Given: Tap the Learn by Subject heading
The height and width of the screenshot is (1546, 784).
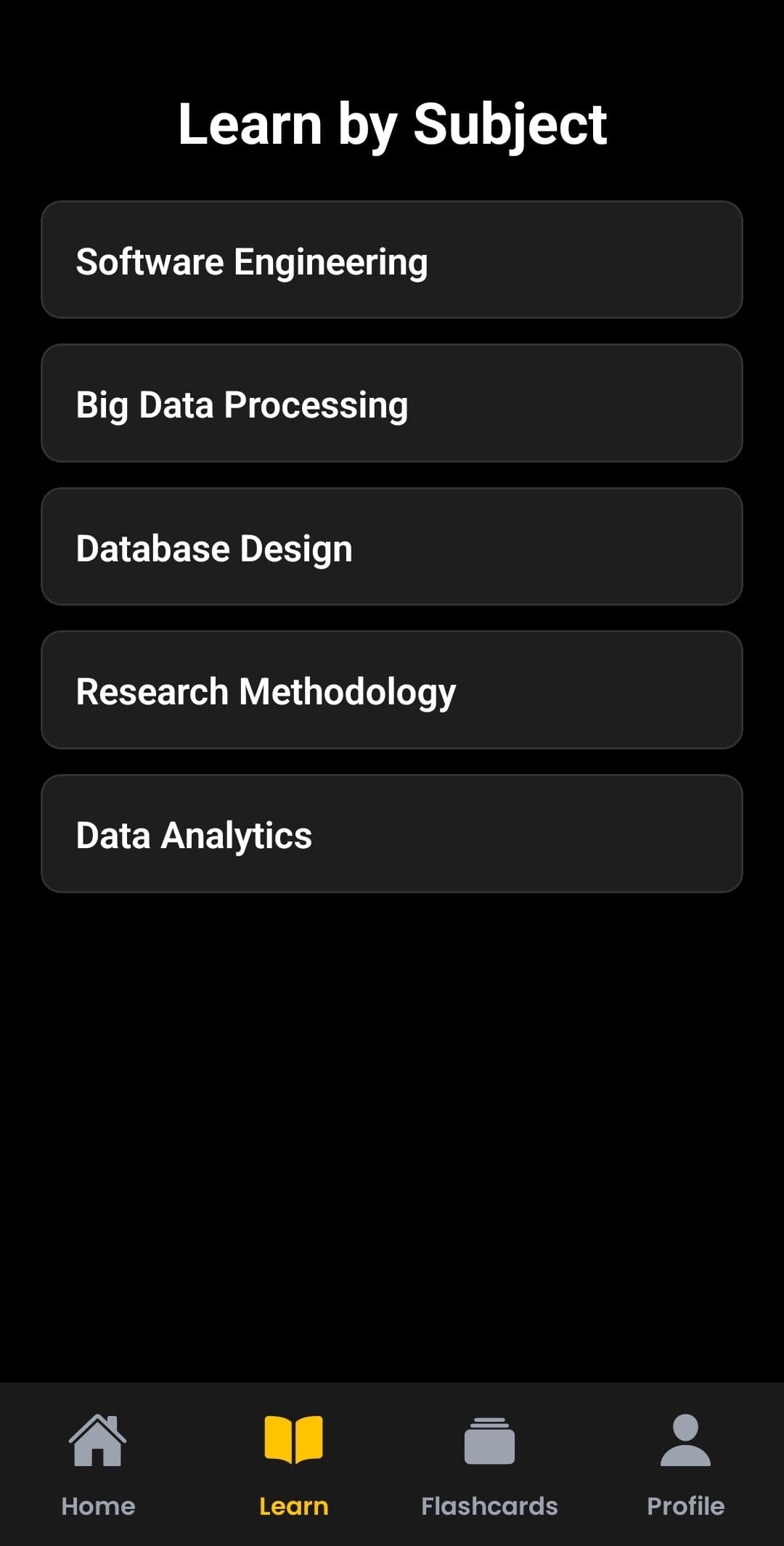Looking at the screenshot, I should (x=392, y=123).
